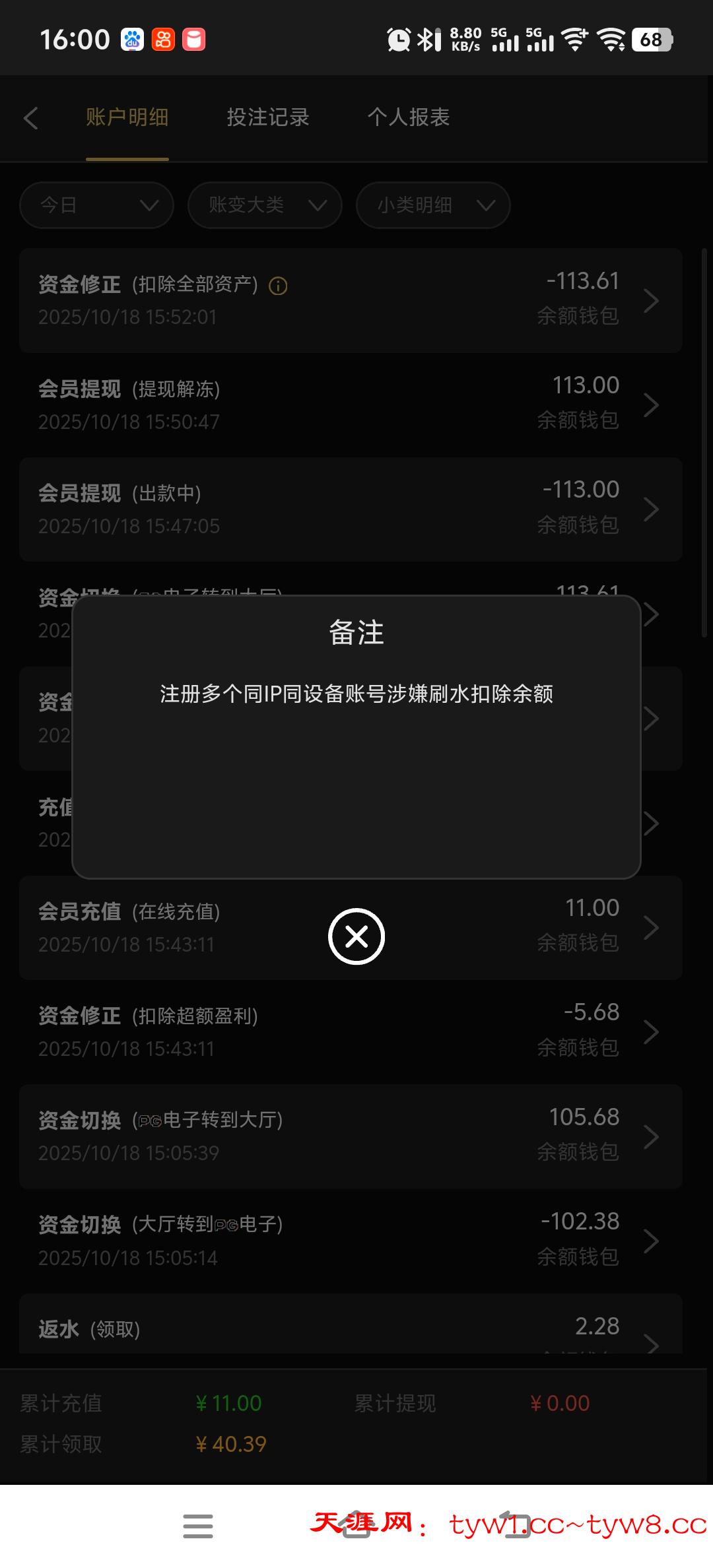Expand the 今日 date dropdown
The width and height of the screenshot is (713, 1568).
[97, 205]
